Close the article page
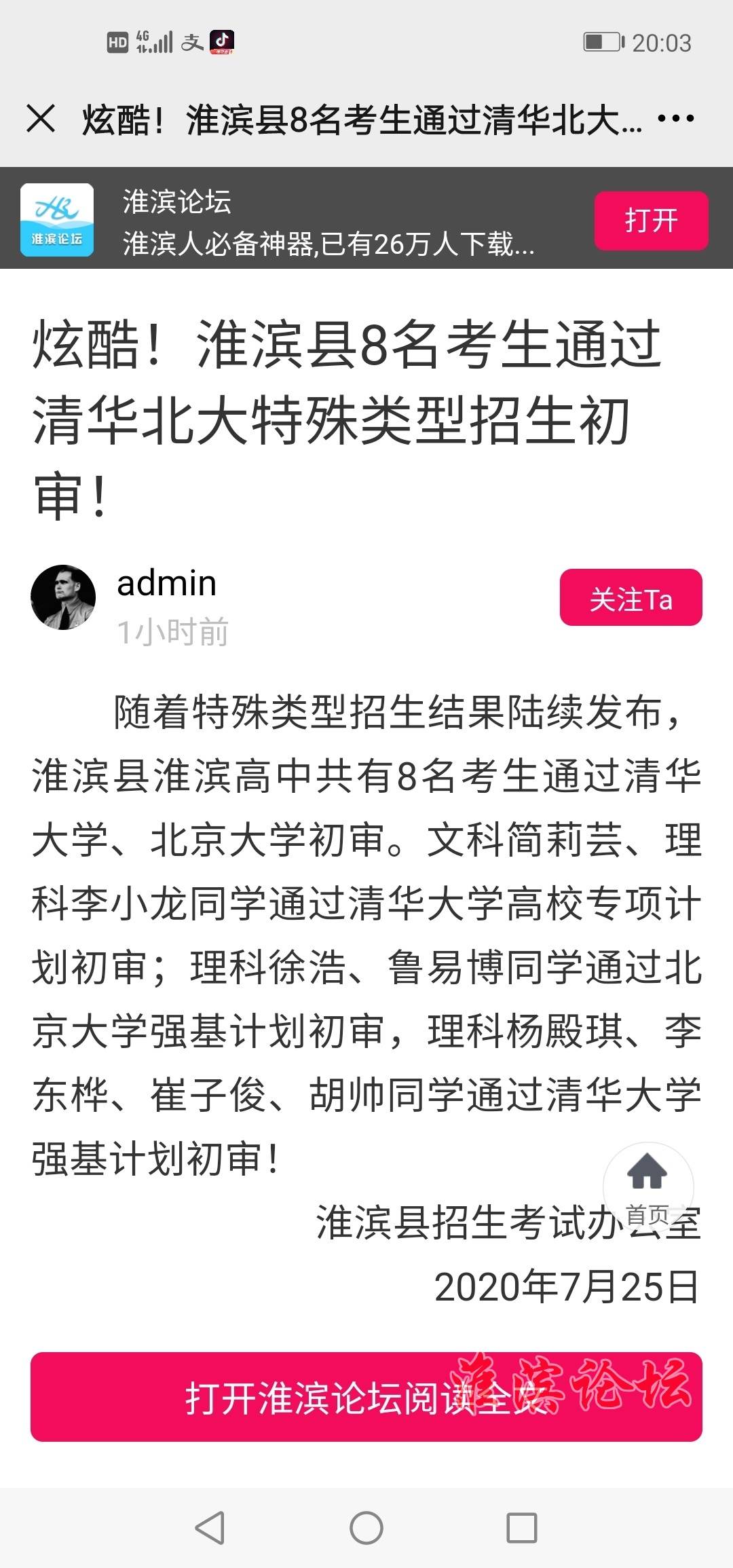The width and height of the screenshot is (733, 1568). [41, 119]
